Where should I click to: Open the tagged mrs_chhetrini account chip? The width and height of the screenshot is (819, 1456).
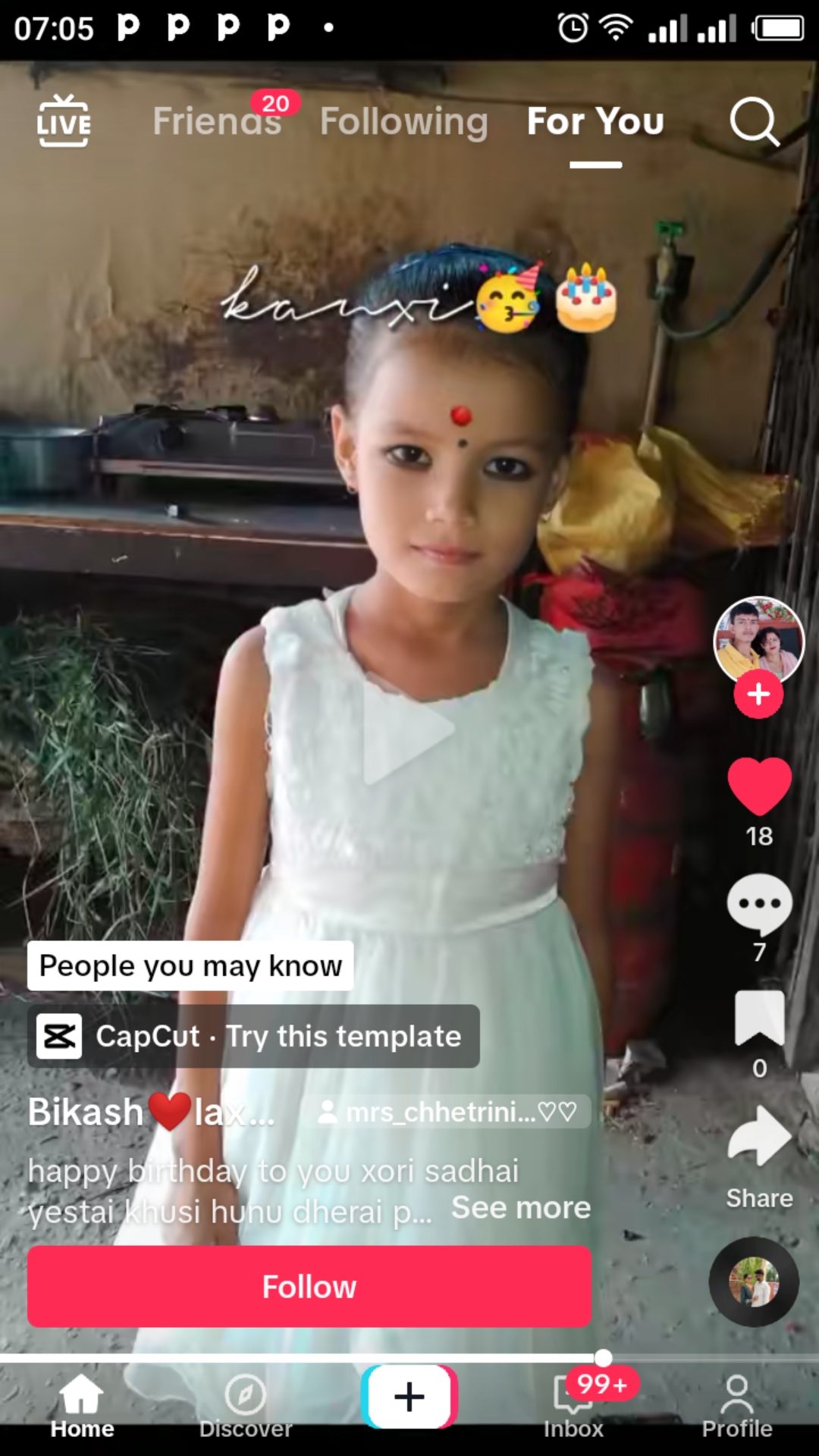pyautogui.click(x=447, y=1112)
